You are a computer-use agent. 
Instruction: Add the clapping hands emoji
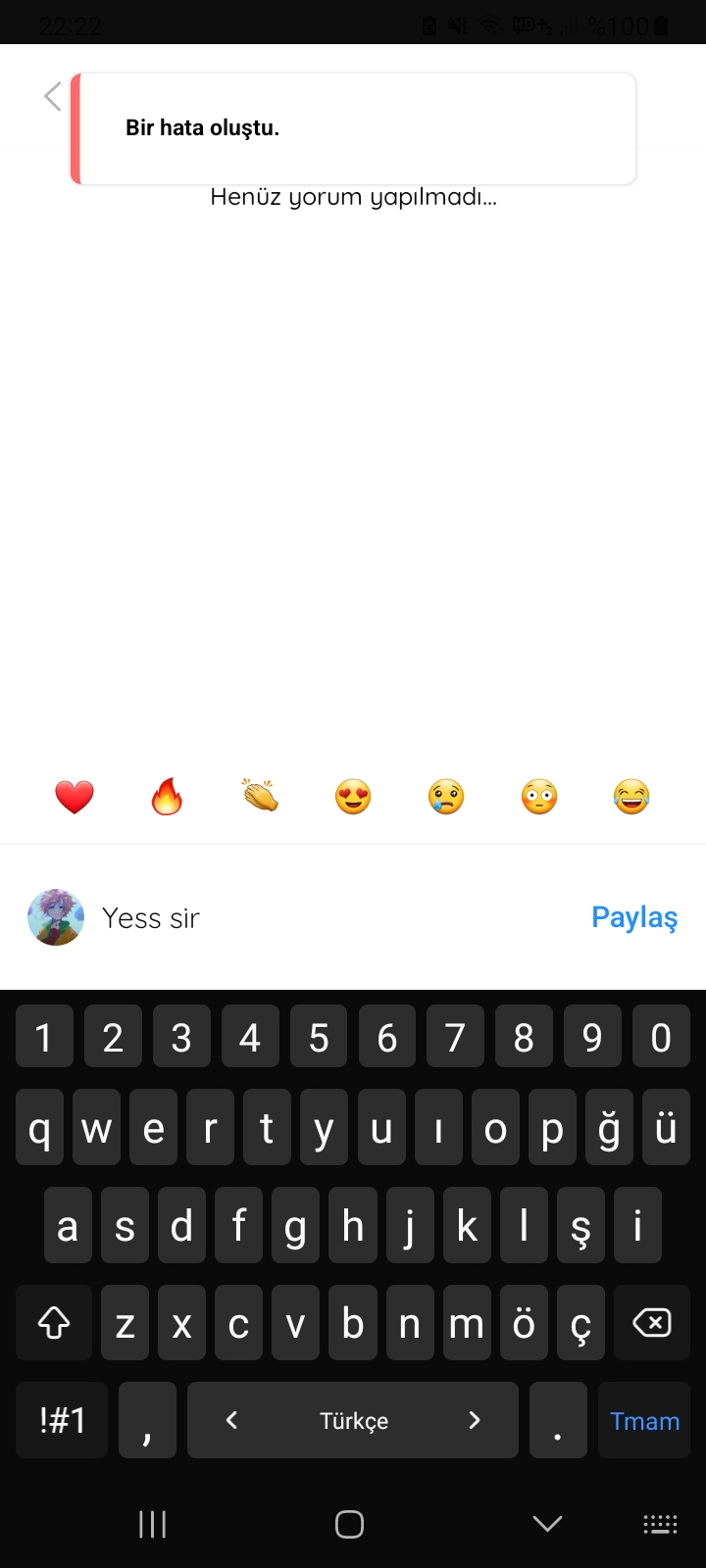260,796
